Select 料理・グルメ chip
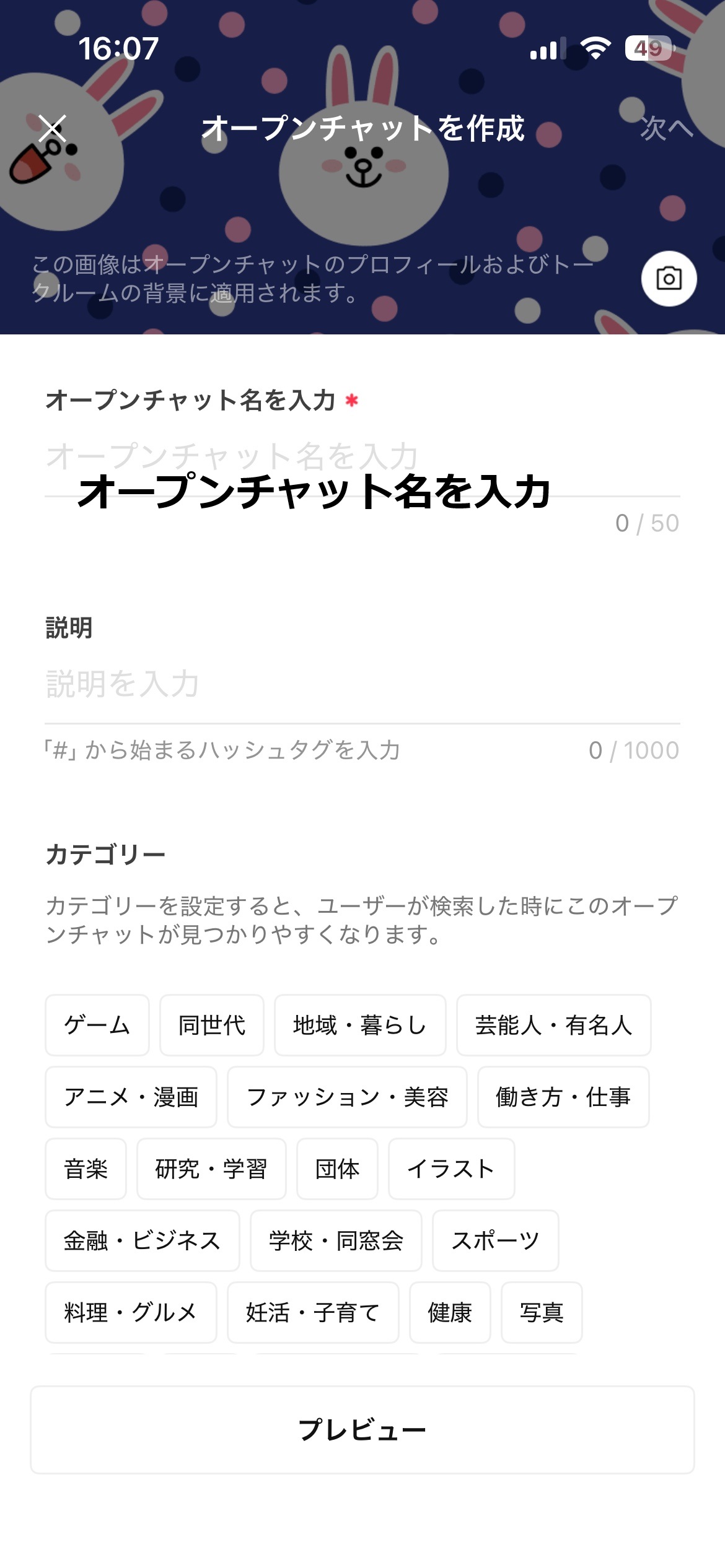The image size is (725, 1568). [131, 1313]
